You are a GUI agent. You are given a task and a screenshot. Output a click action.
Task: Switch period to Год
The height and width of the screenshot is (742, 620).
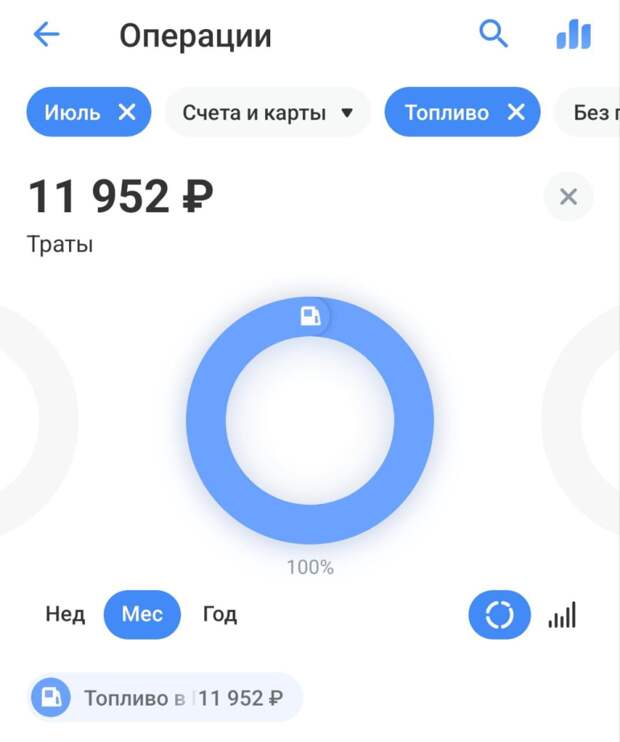219,614
